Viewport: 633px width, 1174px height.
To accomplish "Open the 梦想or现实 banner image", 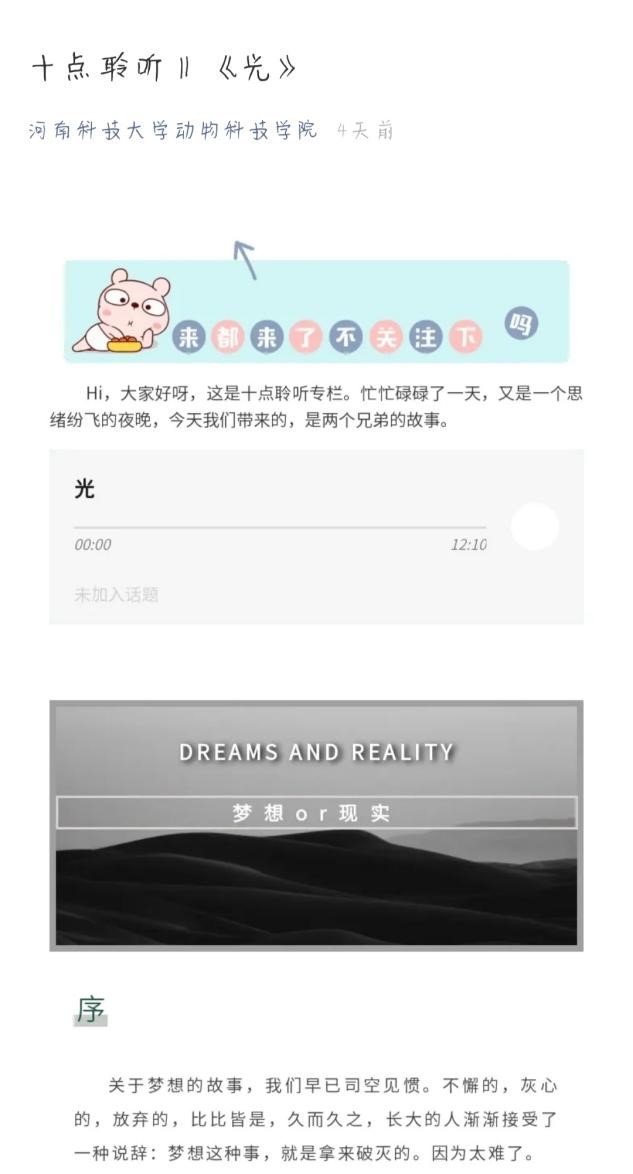I will tap(316, 825).
